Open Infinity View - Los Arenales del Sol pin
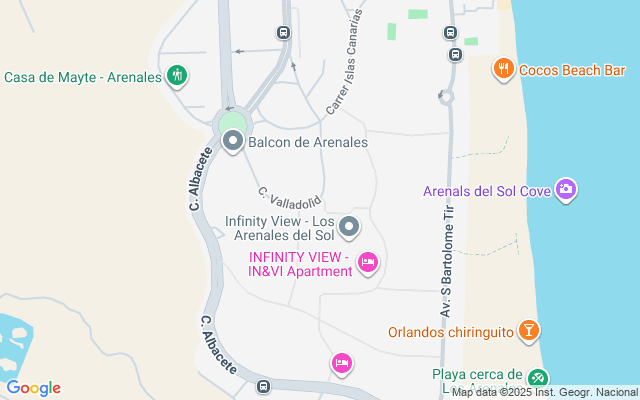Screen dimensions: 640x400 pyautogui.click(x=349, y=228)
